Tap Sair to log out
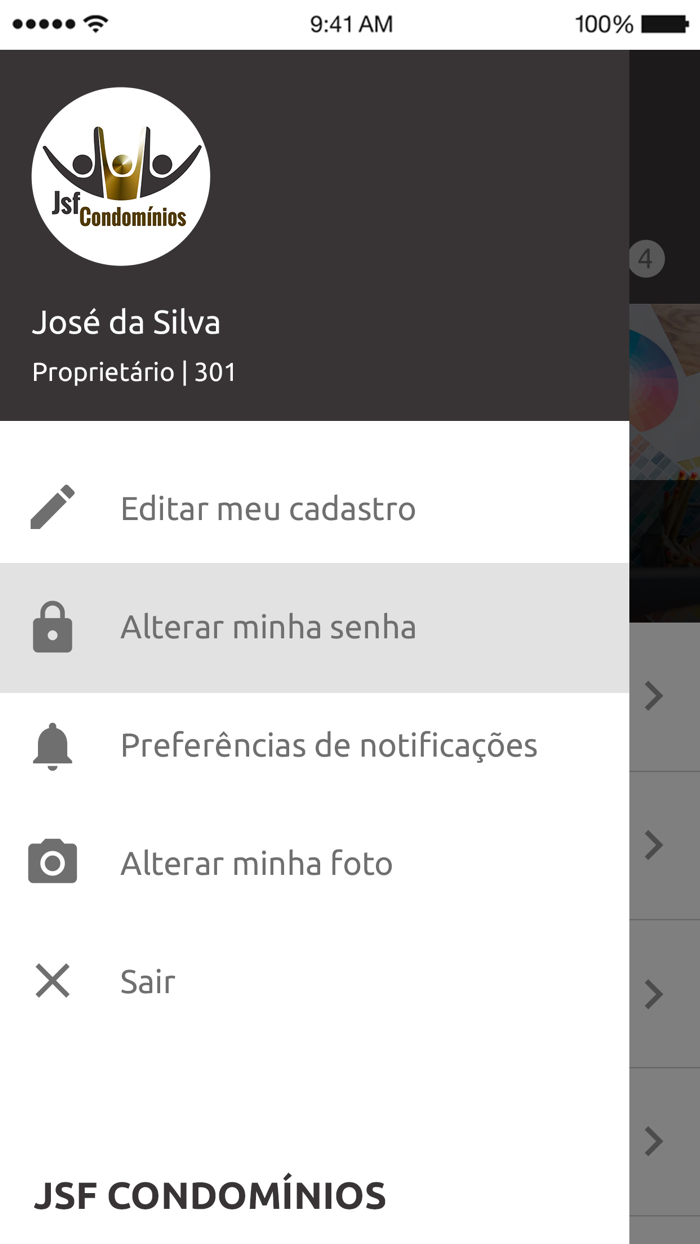Screen dimensions: 700x1244 tap(147, 982)
